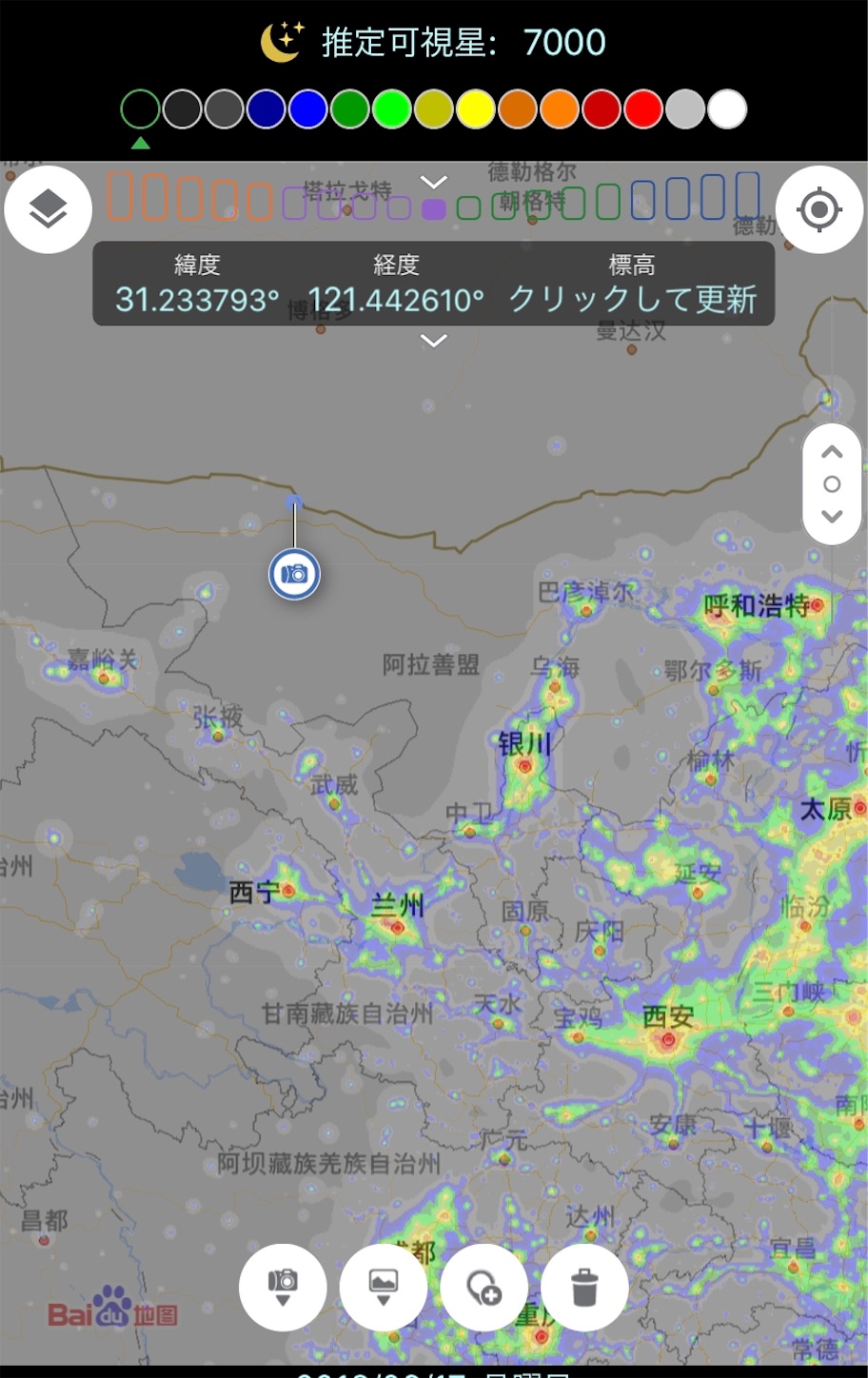
Task: Select the trash can icon to delete markers
Action: point(585,1286)
